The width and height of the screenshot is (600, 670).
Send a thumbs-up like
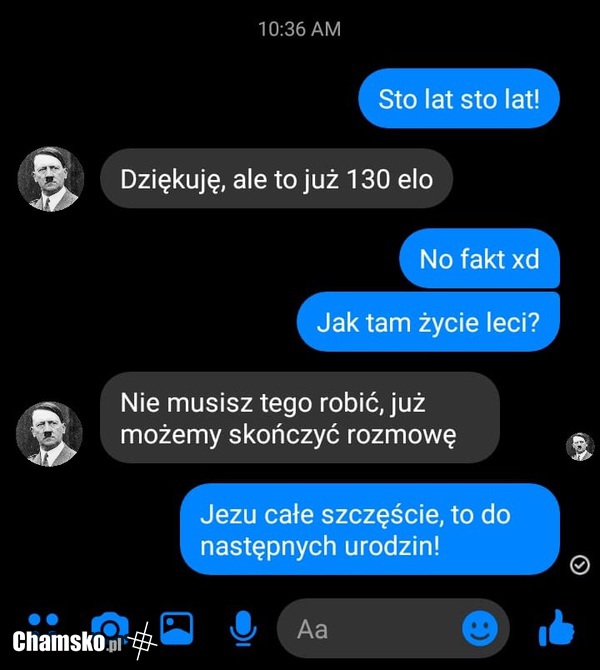556,628
